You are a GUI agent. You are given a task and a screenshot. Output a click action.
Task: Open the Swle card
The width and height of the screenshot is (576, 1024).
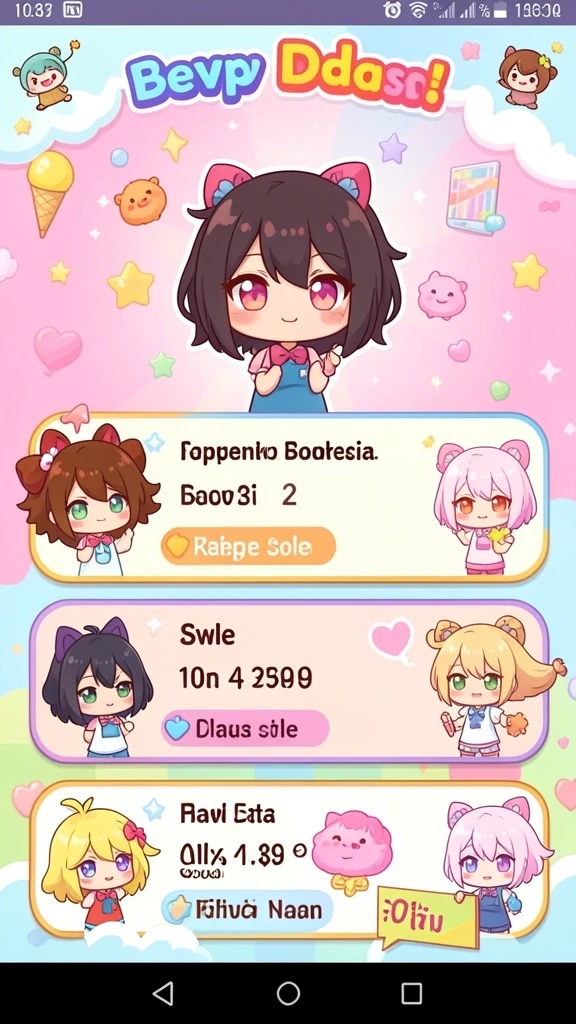(x=288, y=681)
